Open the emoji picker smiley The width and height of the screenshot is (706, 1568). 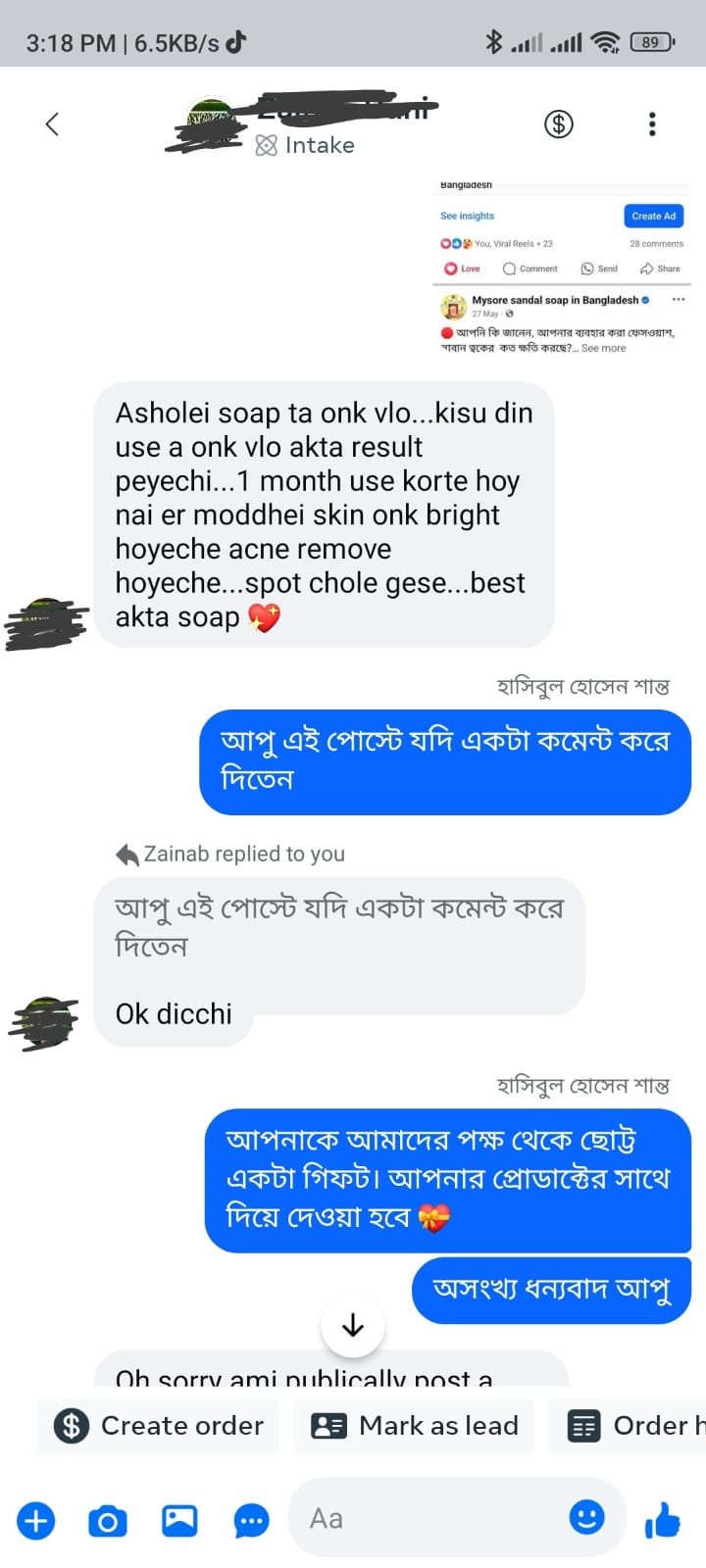point(586,1517)
